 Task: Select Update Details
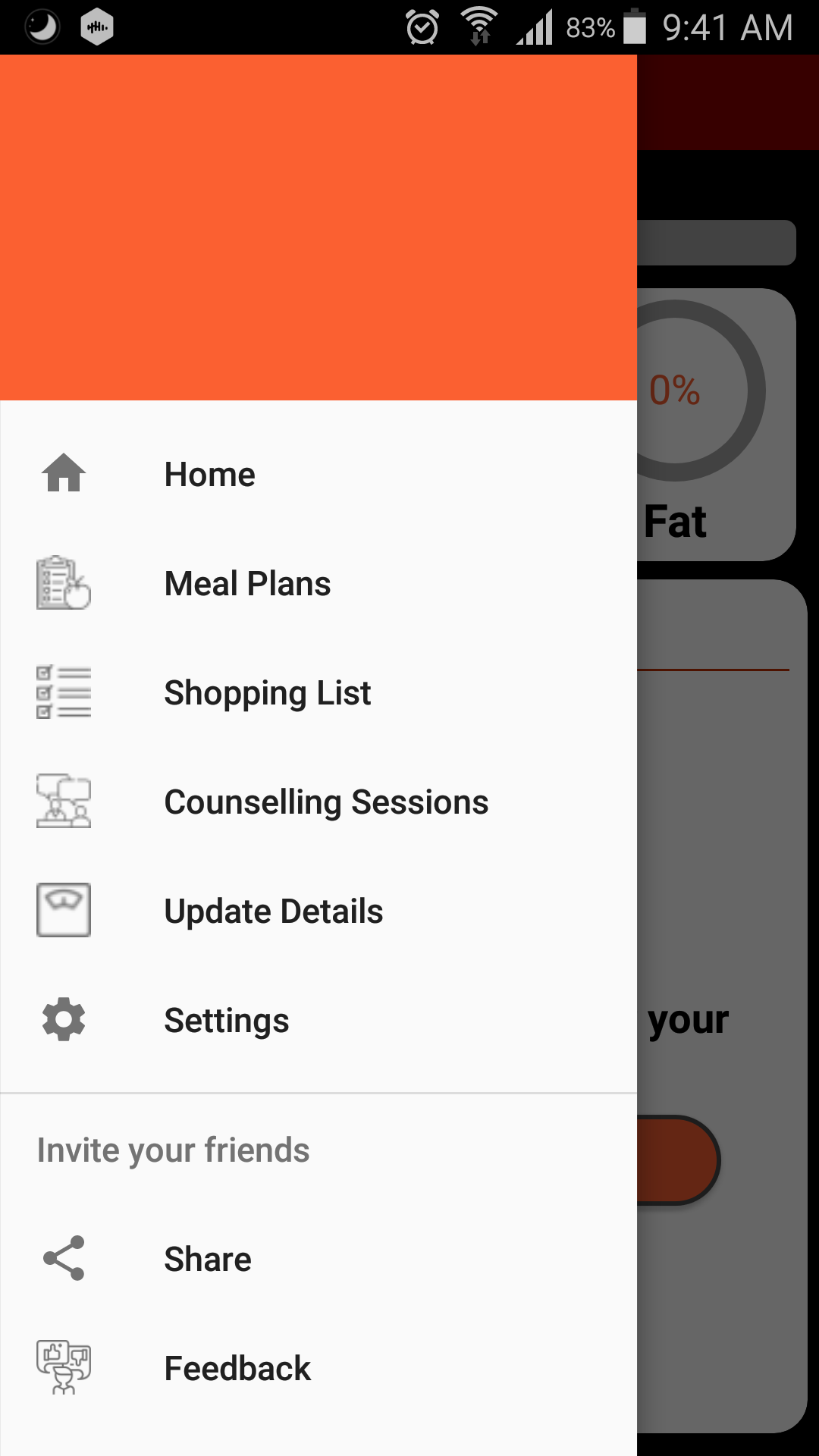coord(318,912)
